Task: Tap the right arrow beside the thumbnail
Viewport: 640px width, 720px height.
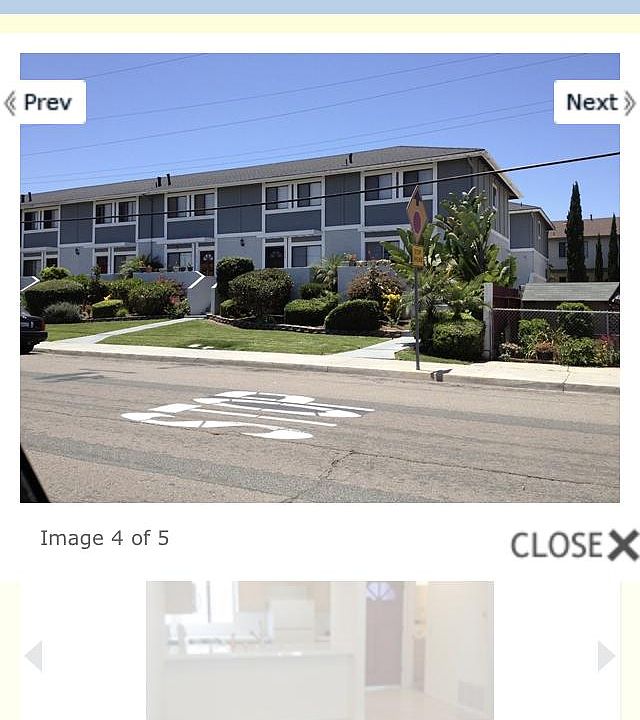Action: 606,656
